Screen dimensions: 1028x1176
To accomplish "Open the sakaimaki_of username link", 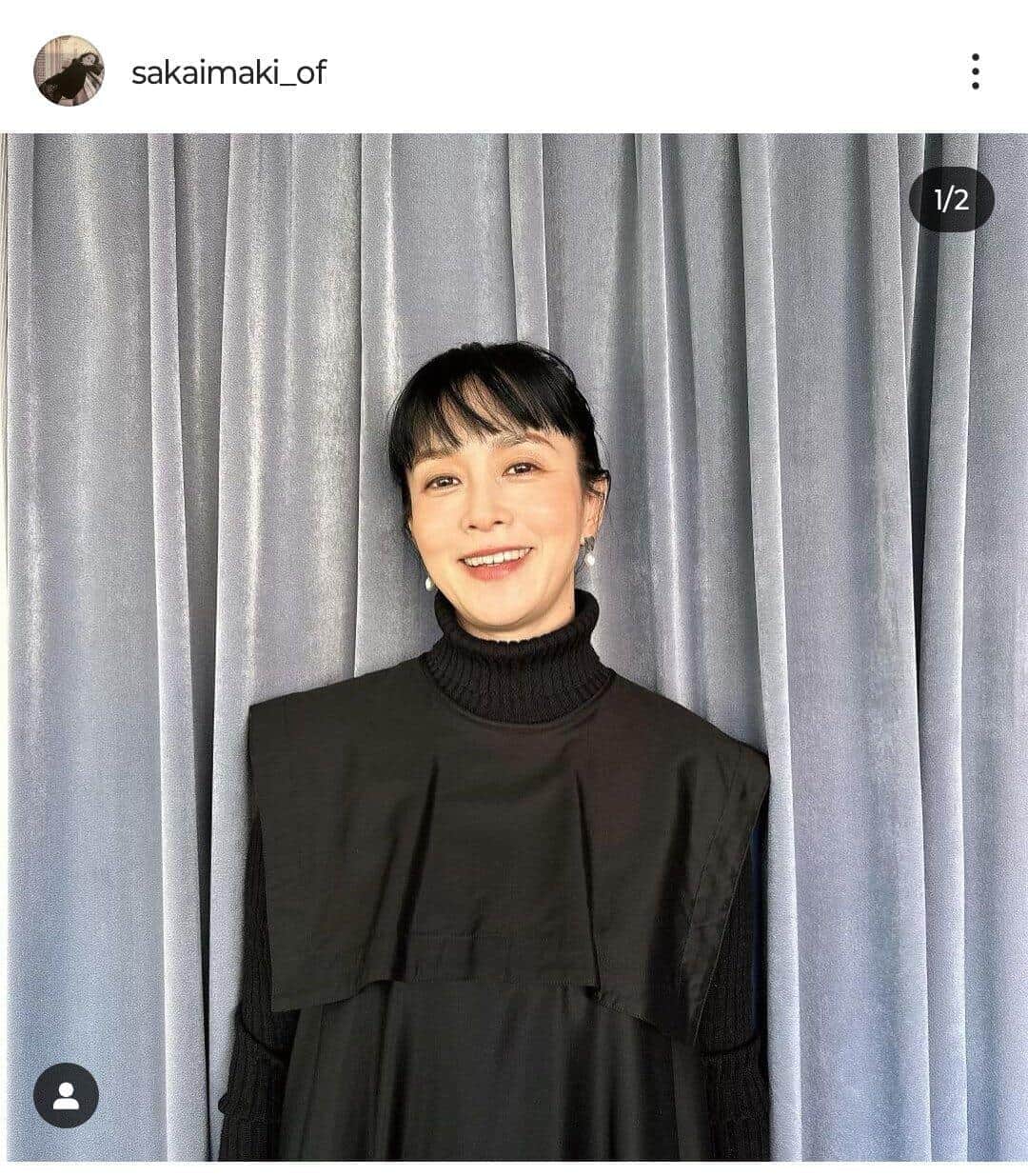I will [228, 72].
